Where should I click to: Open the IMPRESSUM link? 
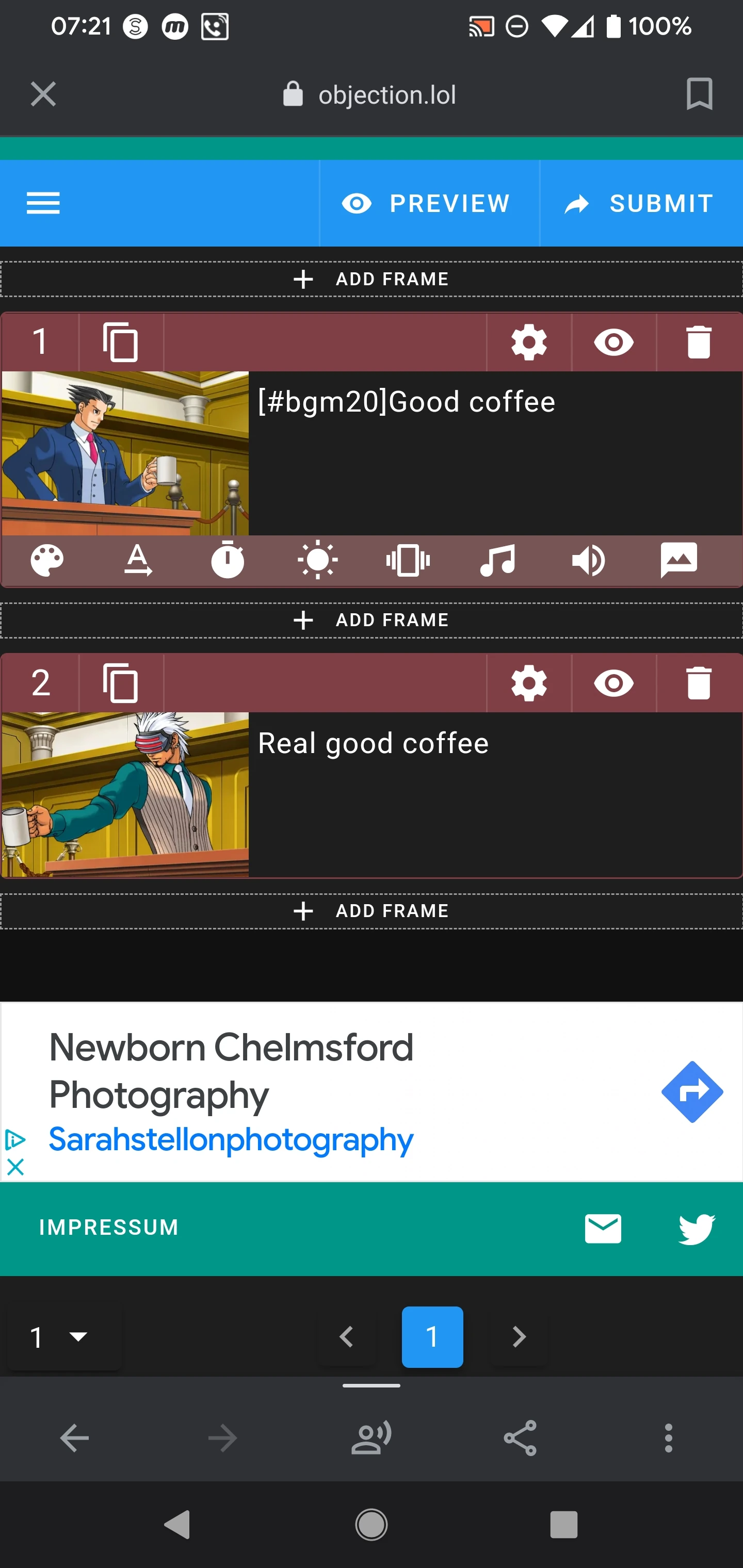tap(109, 1227)
